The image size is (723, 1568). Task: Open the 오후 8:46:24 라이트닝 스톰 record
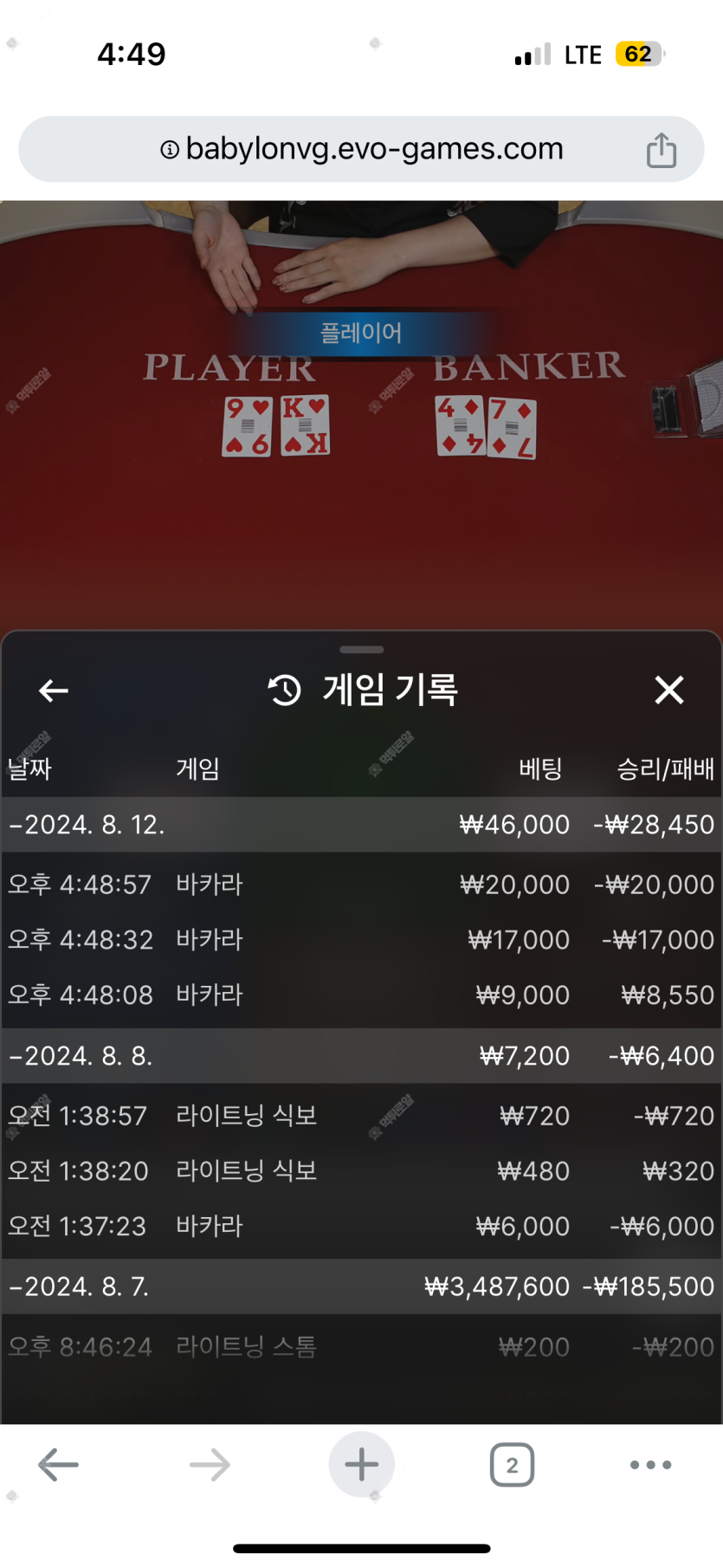click(361, 1347)
